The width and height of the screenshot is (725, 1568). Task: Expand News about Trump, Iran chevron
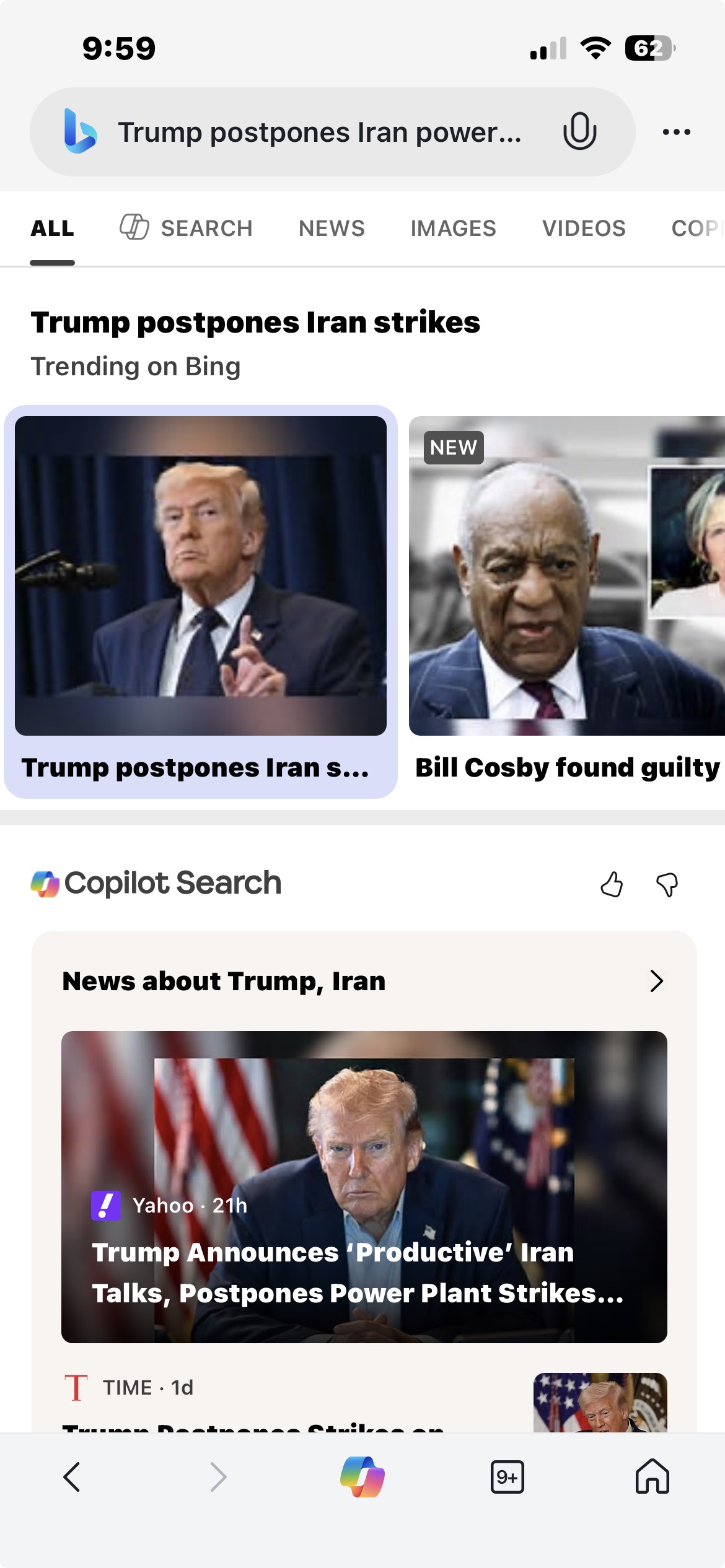[x=656, y=981]
